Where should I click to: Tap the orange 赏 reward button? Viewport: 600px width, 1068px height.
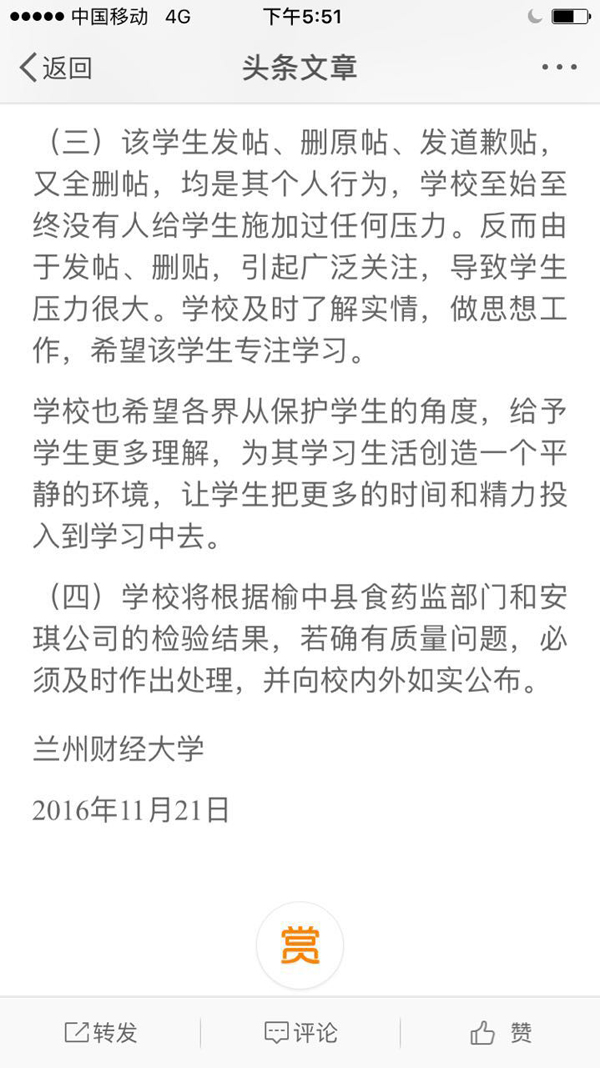(x=300, y=944)
